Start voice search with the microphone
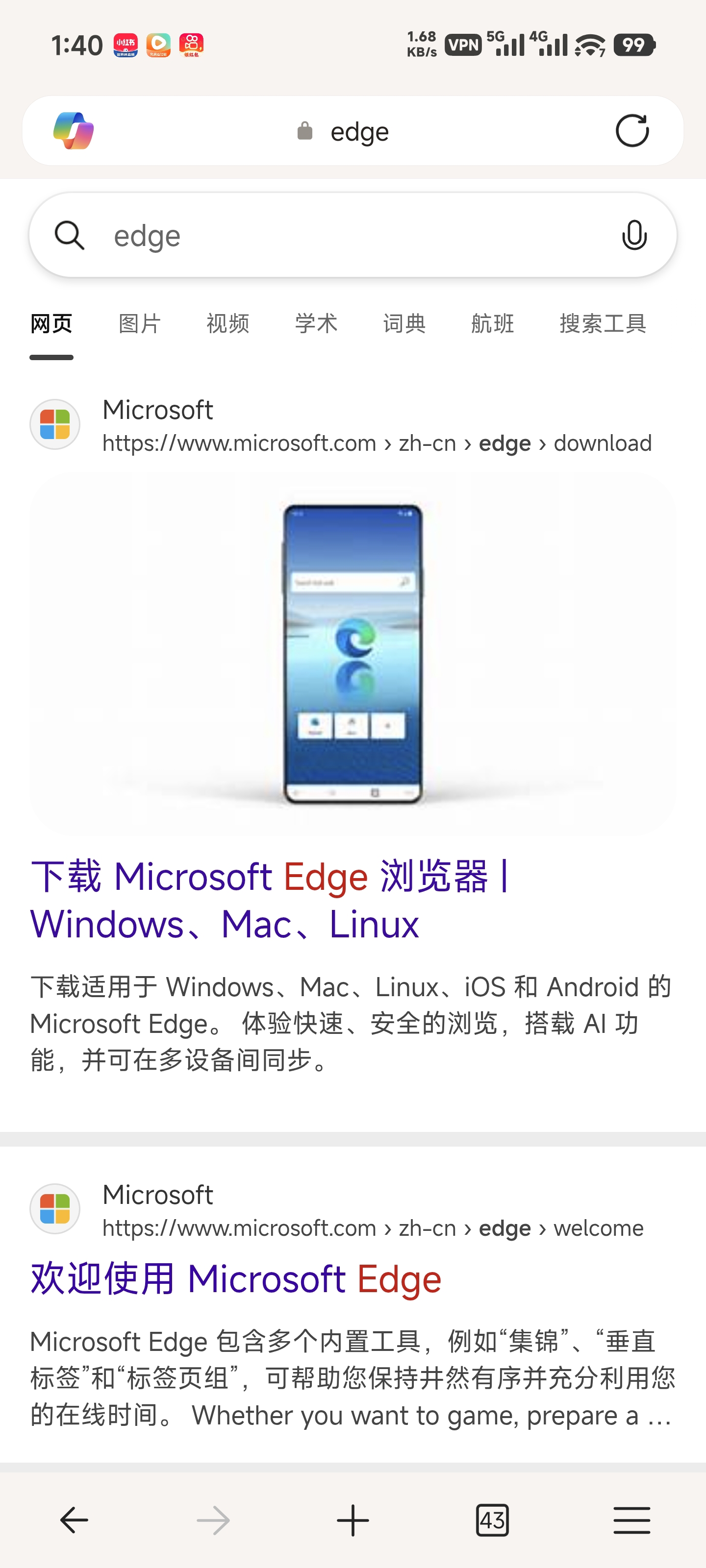The width and height of the screenshot is (706, 1568). 633,236
